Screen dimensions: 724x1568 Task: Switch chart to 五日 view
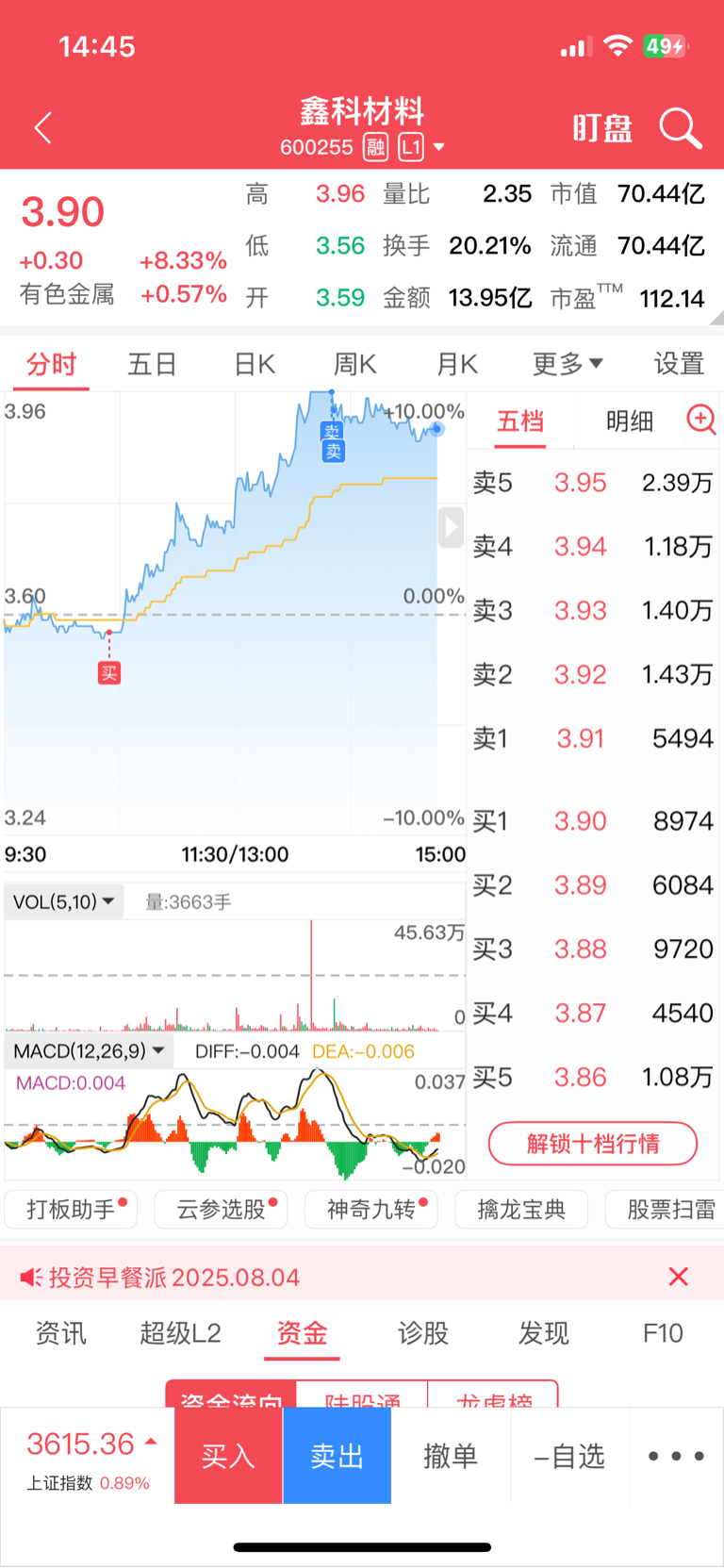click(152, 364)
